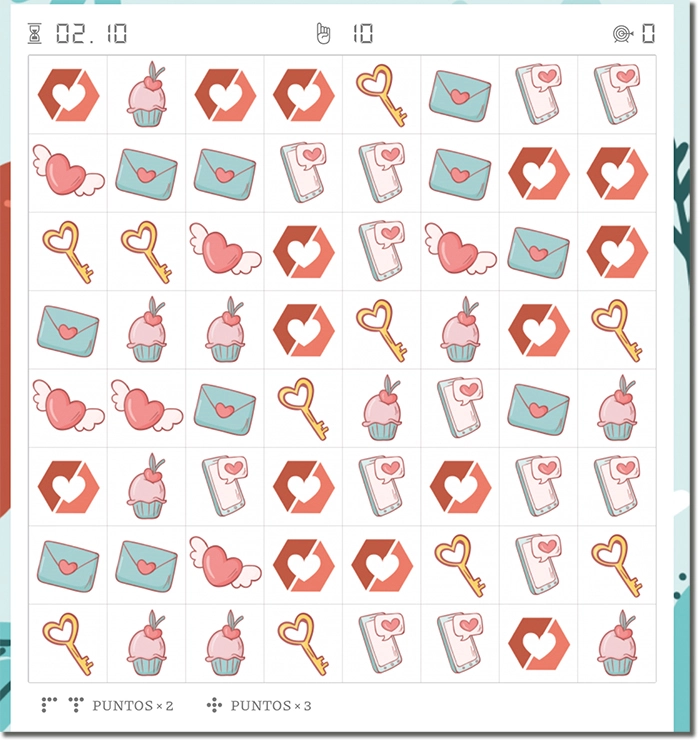The image size is (700, 743).
Task: Select the phone tile between two keys
Action: (x=539, y=565)
